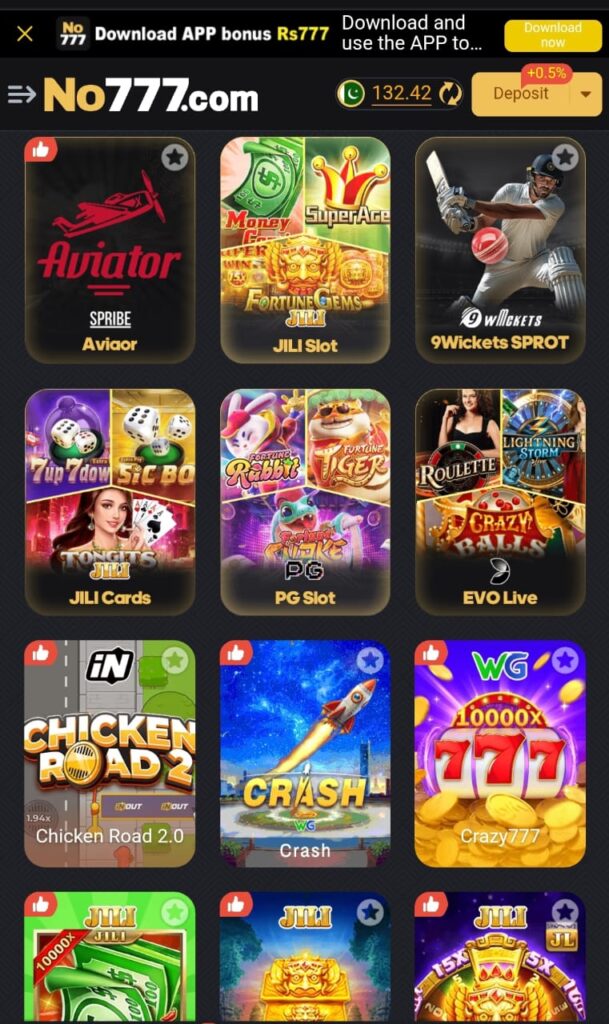Screen dimensions: 609x1024
Task: Favorite the Aviator game with the star
Action: pyautogui.click(x=175, y=157)
